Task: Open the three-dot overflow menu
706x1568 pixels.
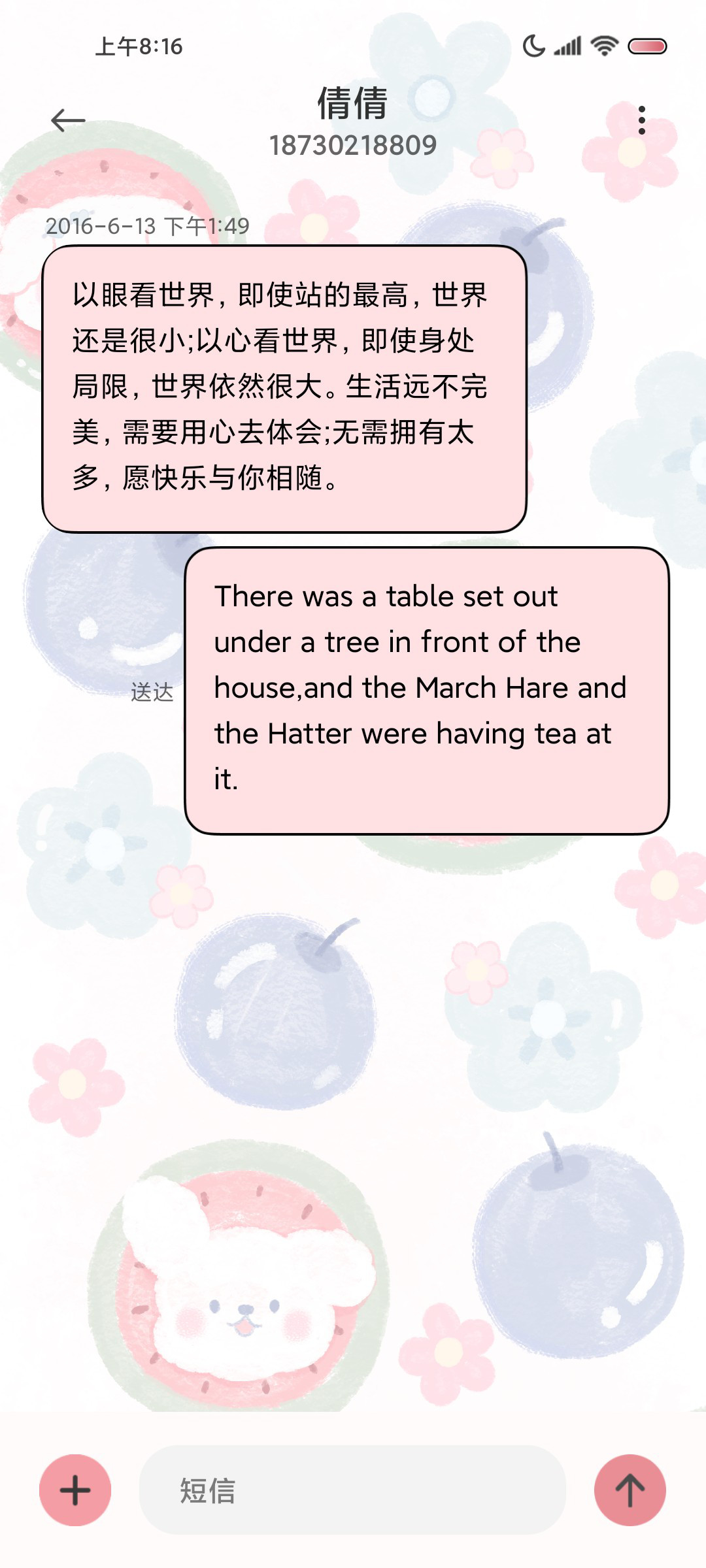Action: [641, 120]
